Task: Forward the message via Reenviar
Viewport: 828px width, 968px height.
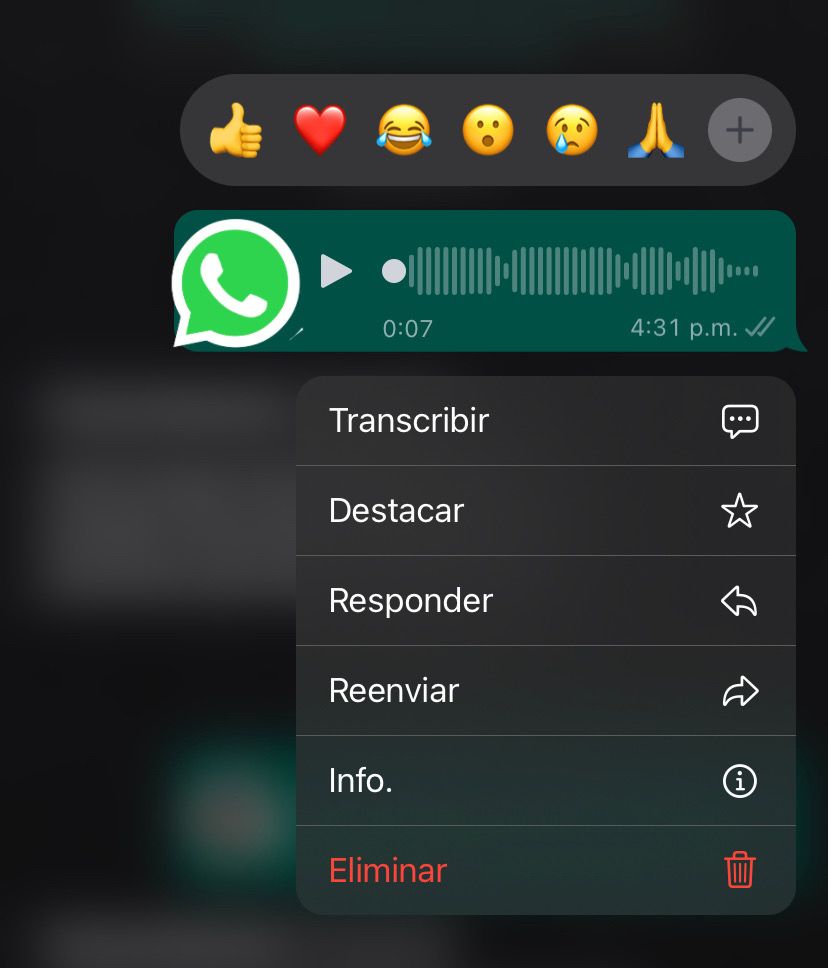Action: coord(545,691)
